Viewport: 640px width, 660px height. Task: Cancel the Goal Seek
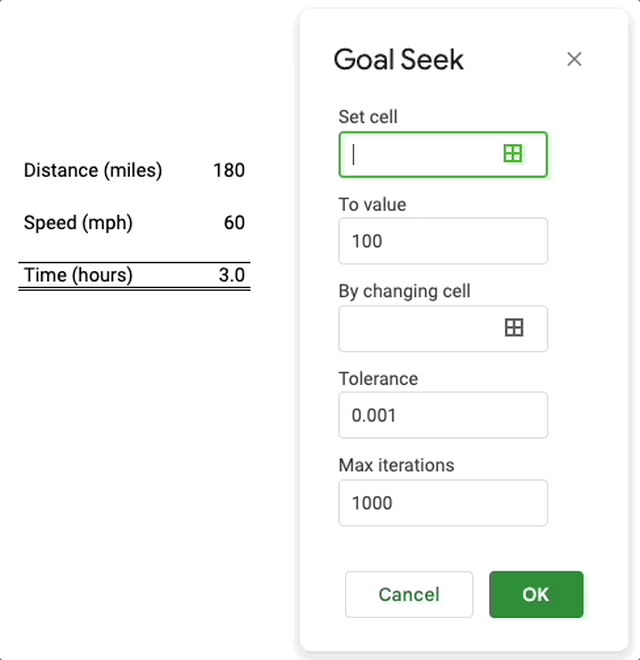[x=409, y=594]
